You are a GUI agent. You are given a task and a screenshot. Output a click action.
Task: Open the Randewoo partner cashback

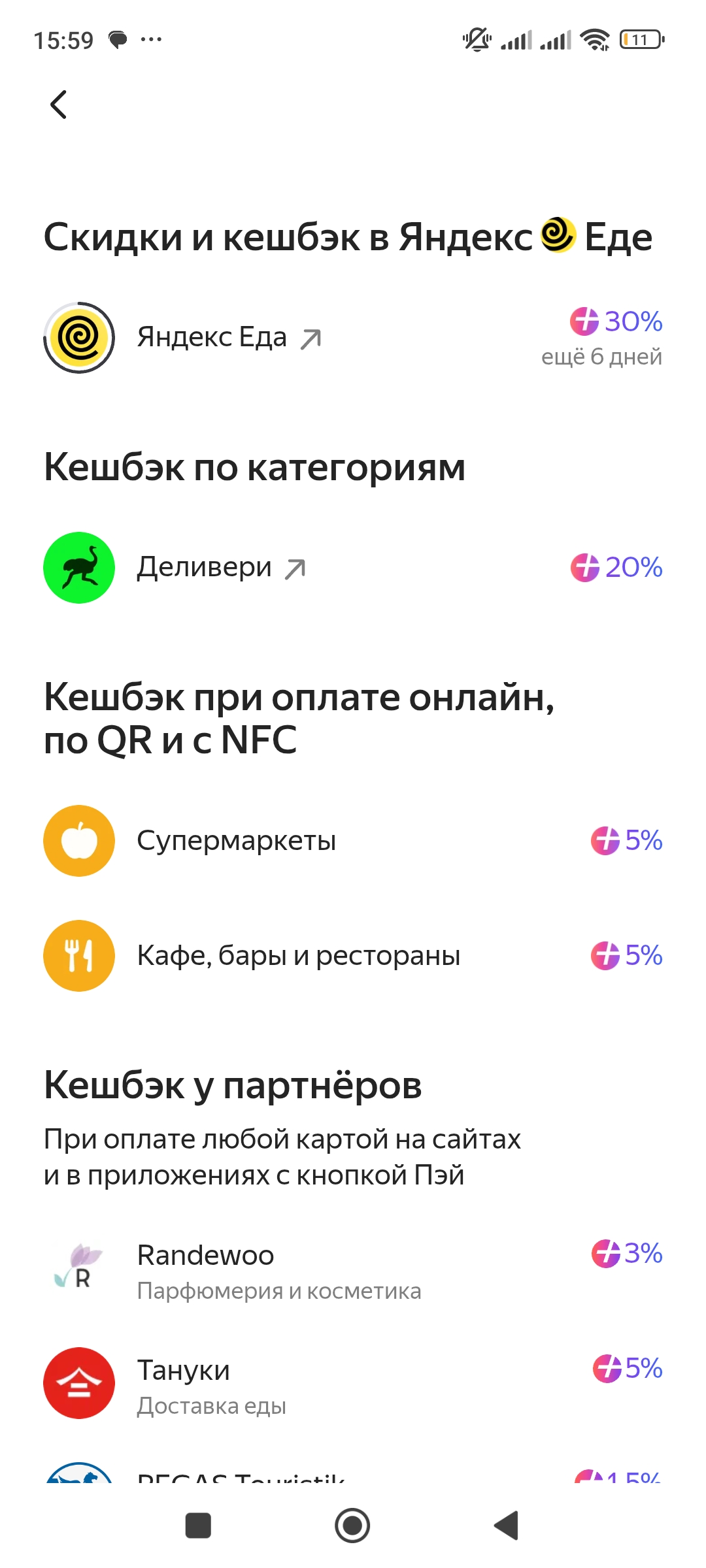coord(353,1271)
